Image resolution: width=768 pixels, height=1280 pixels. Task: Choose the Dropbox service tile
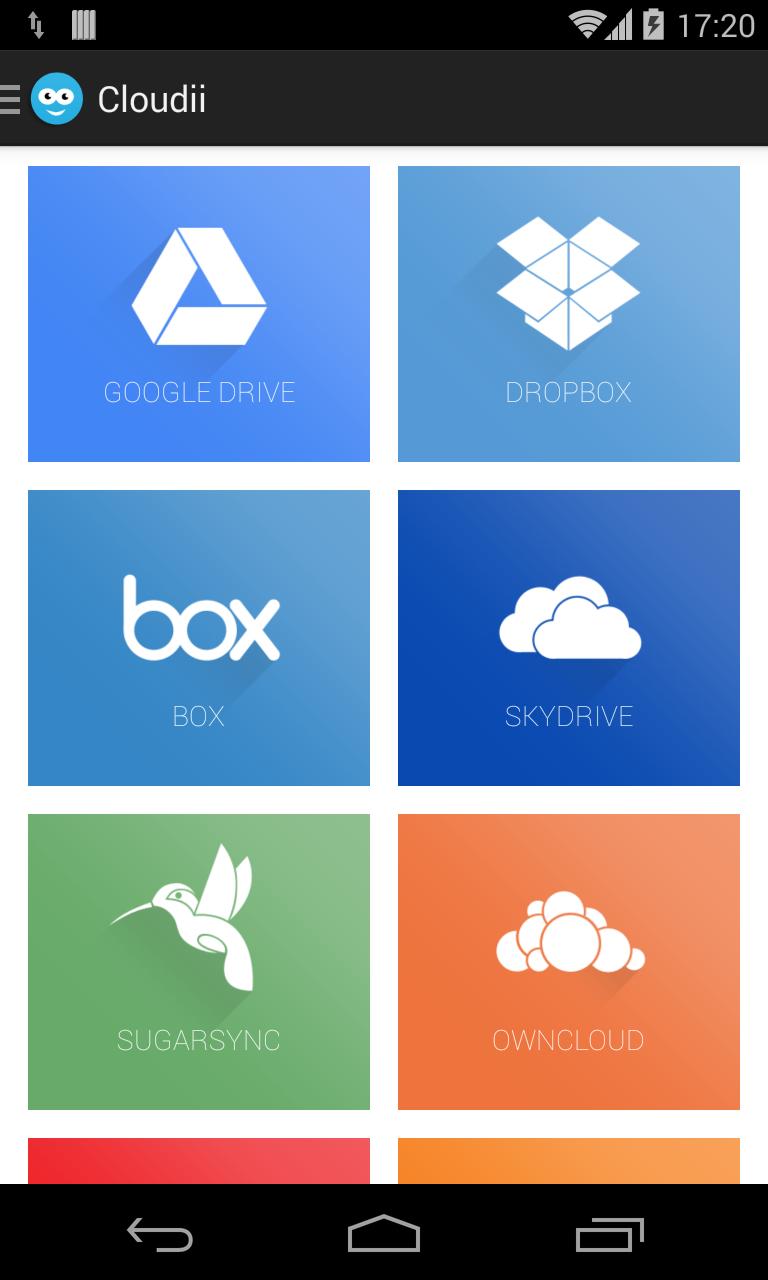click(x=568, y=314)
